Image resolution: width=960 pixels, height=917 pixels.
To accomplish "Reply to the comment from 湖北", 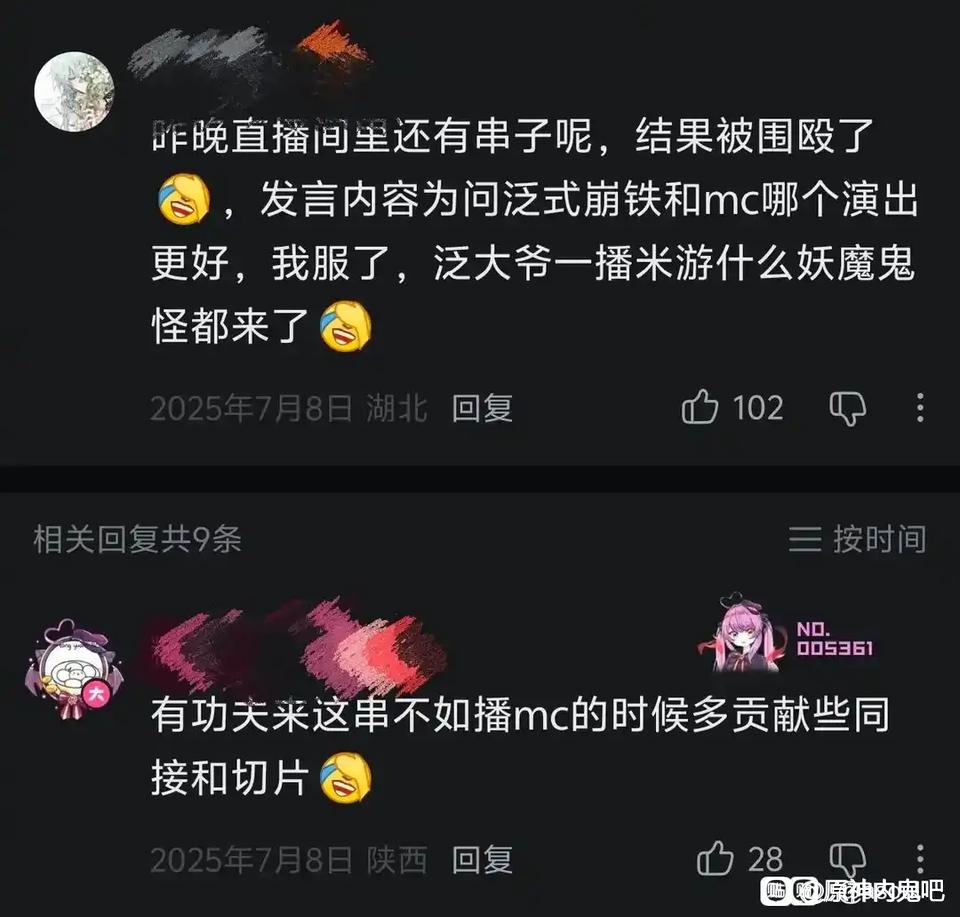I will click(x=482, y=408).
